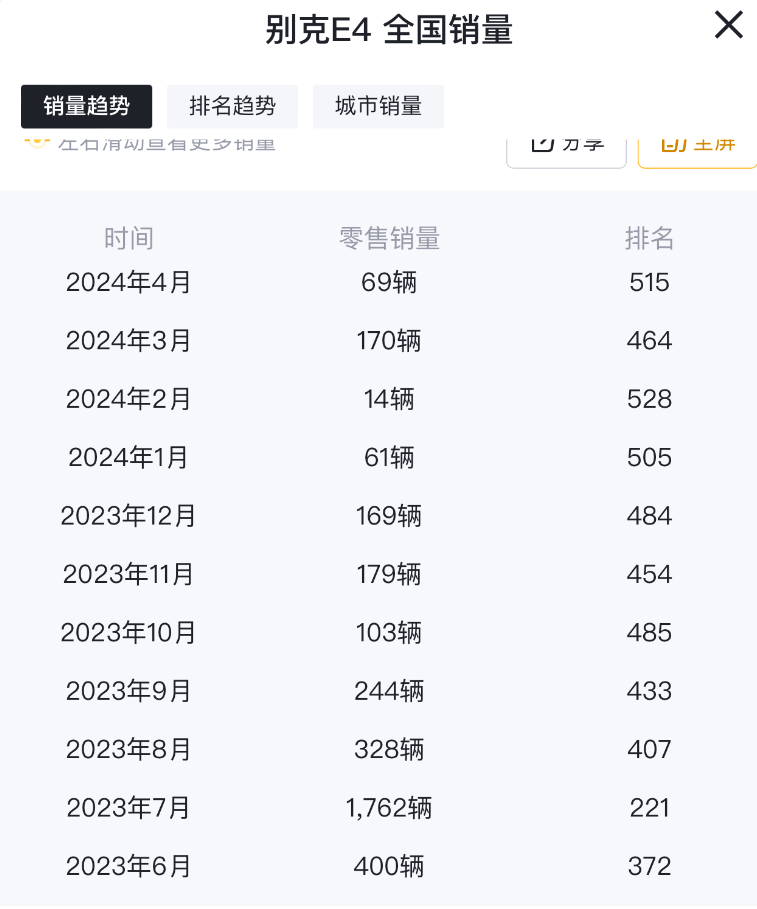Open the 城市销量 tab
This screenshot has width=757, height=909.
tap(378, 107)
